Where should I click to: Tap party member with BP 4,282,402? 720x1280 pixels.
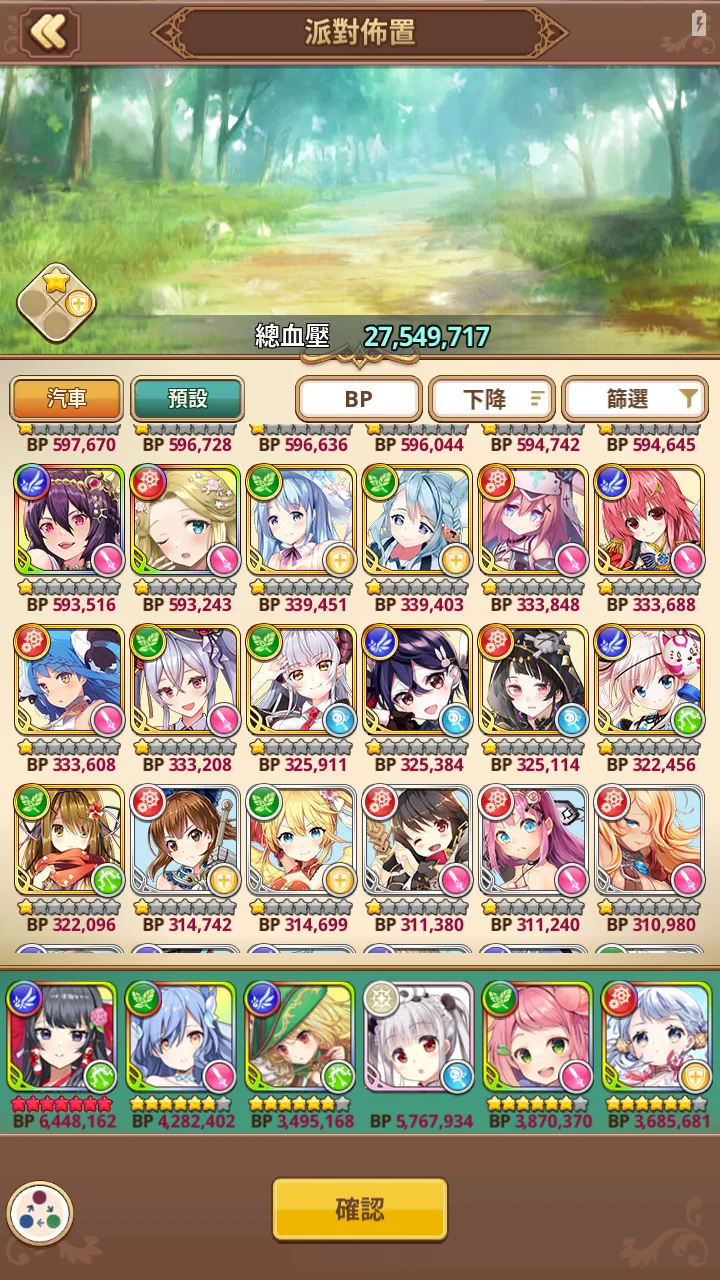(x=181, y=1038)
